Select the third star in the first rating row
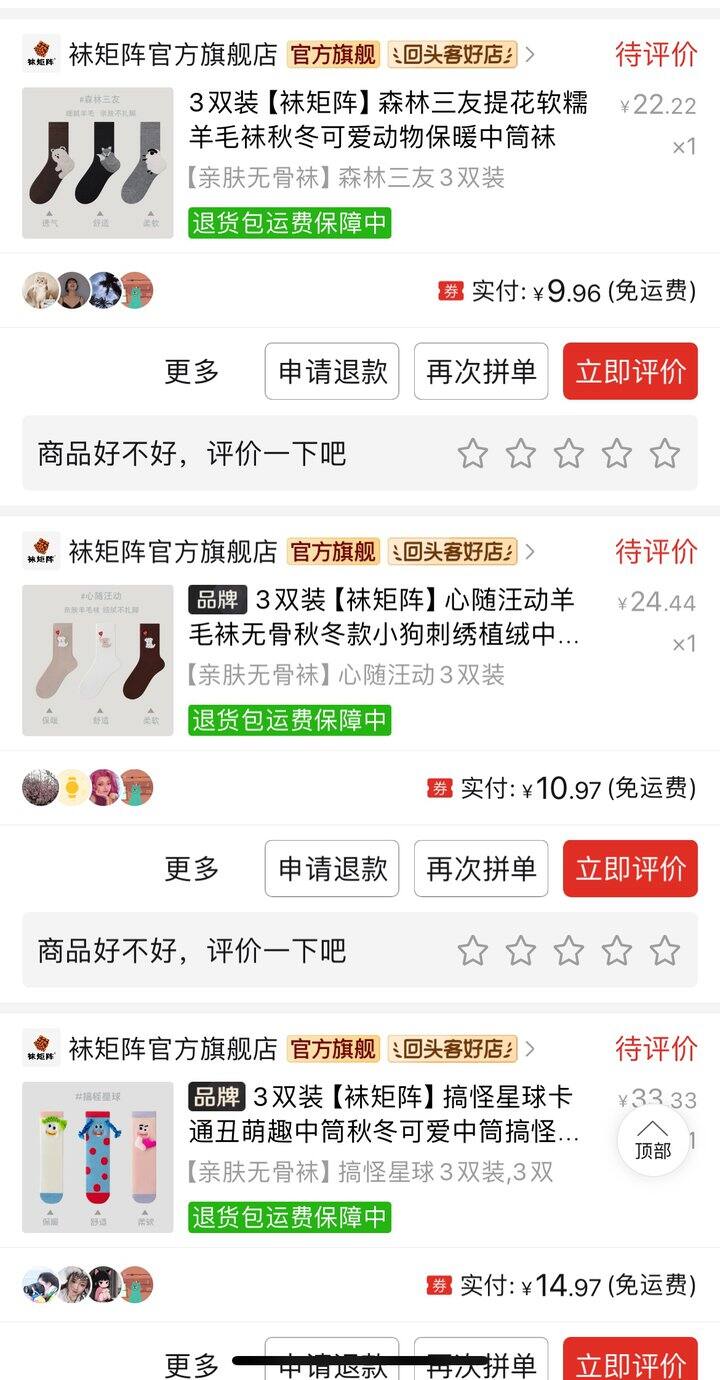This screenshot has height=1380, width=720. point(569,454)
